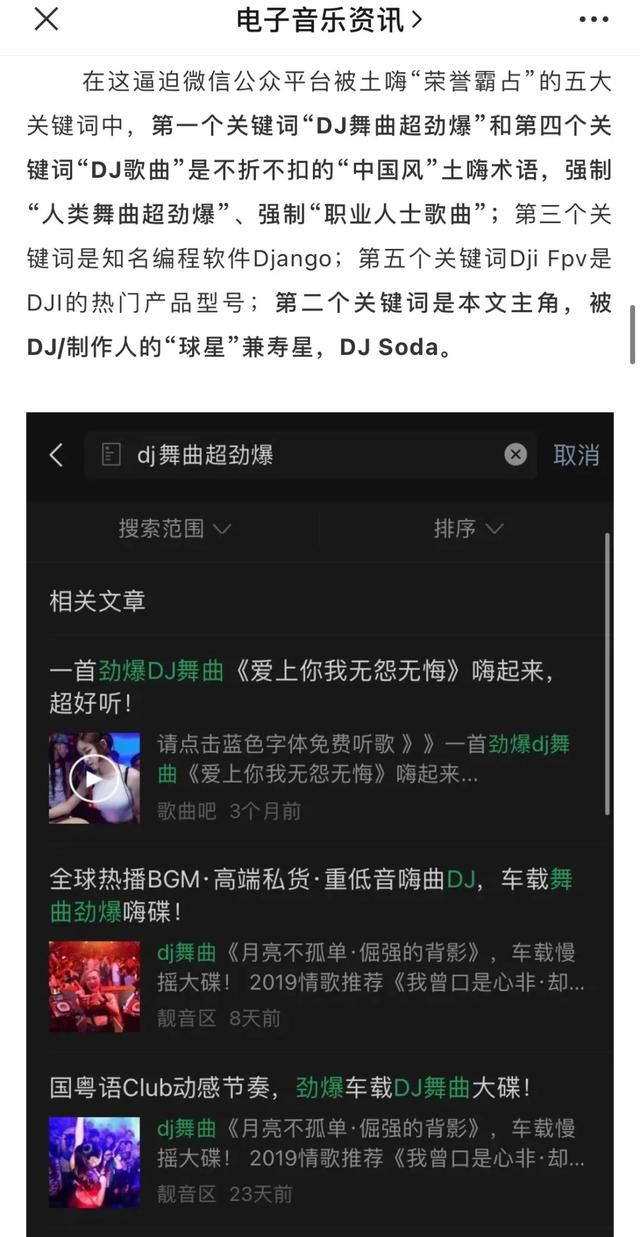The height and width of the screenshot is (1237, 640).
Task: Open the embedded search results screenshot image
Action: point(320,824)
